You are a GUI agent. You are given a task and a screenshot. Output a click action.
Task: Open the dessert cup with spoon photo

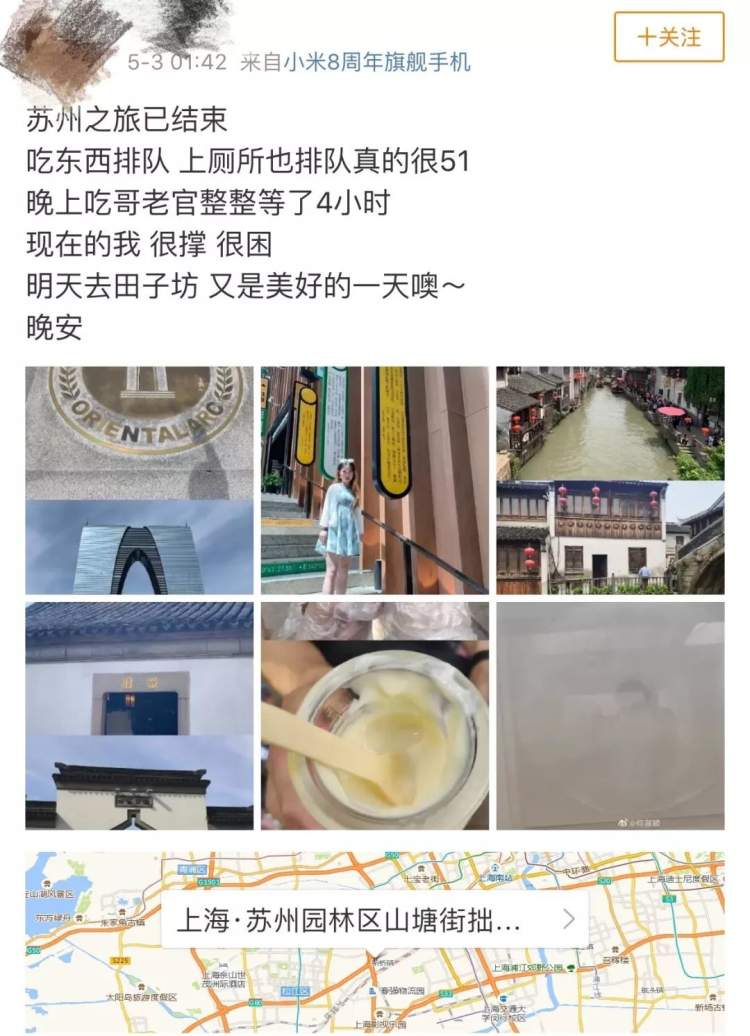click(375, 715)
